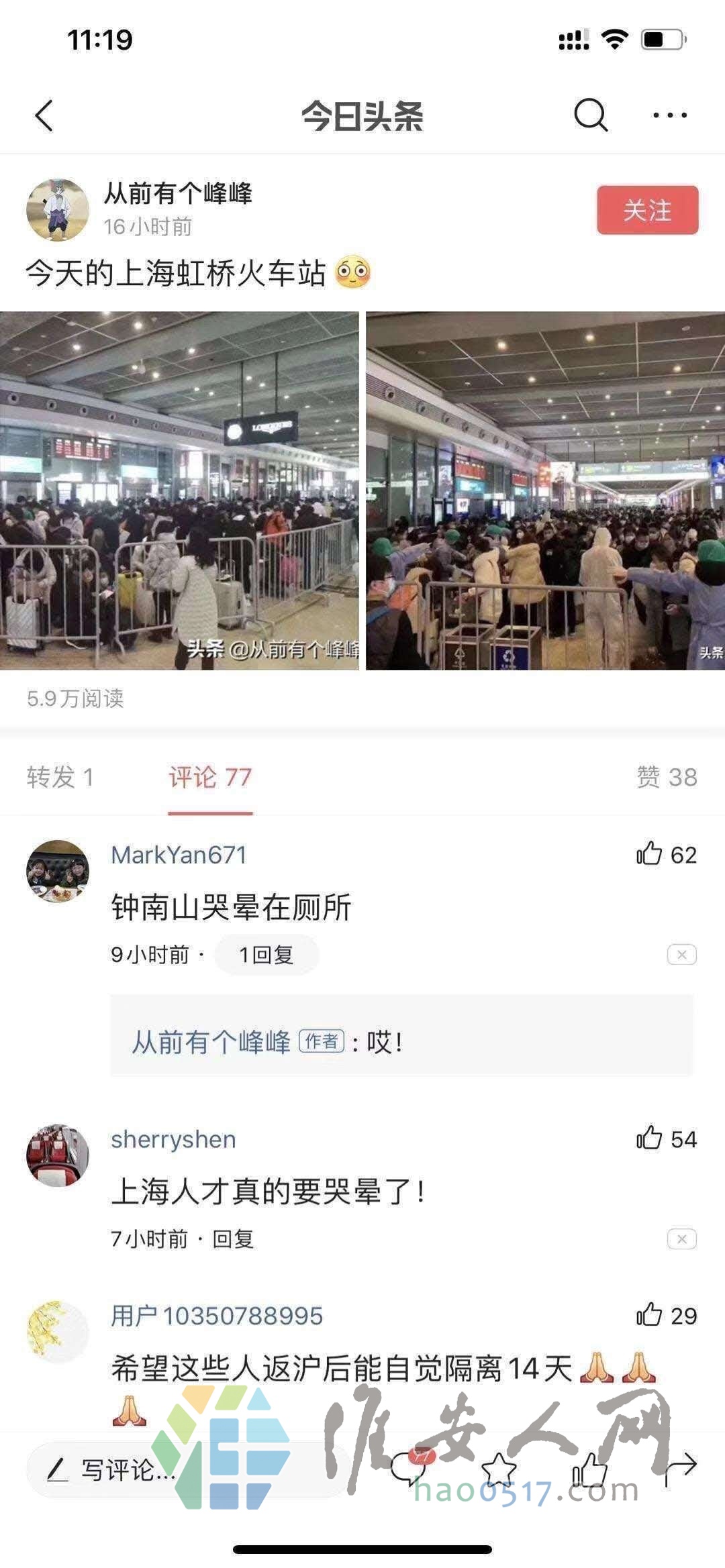
Task: View the second station crowd photo
Action: pyautogui.click(x=545, y=490)
